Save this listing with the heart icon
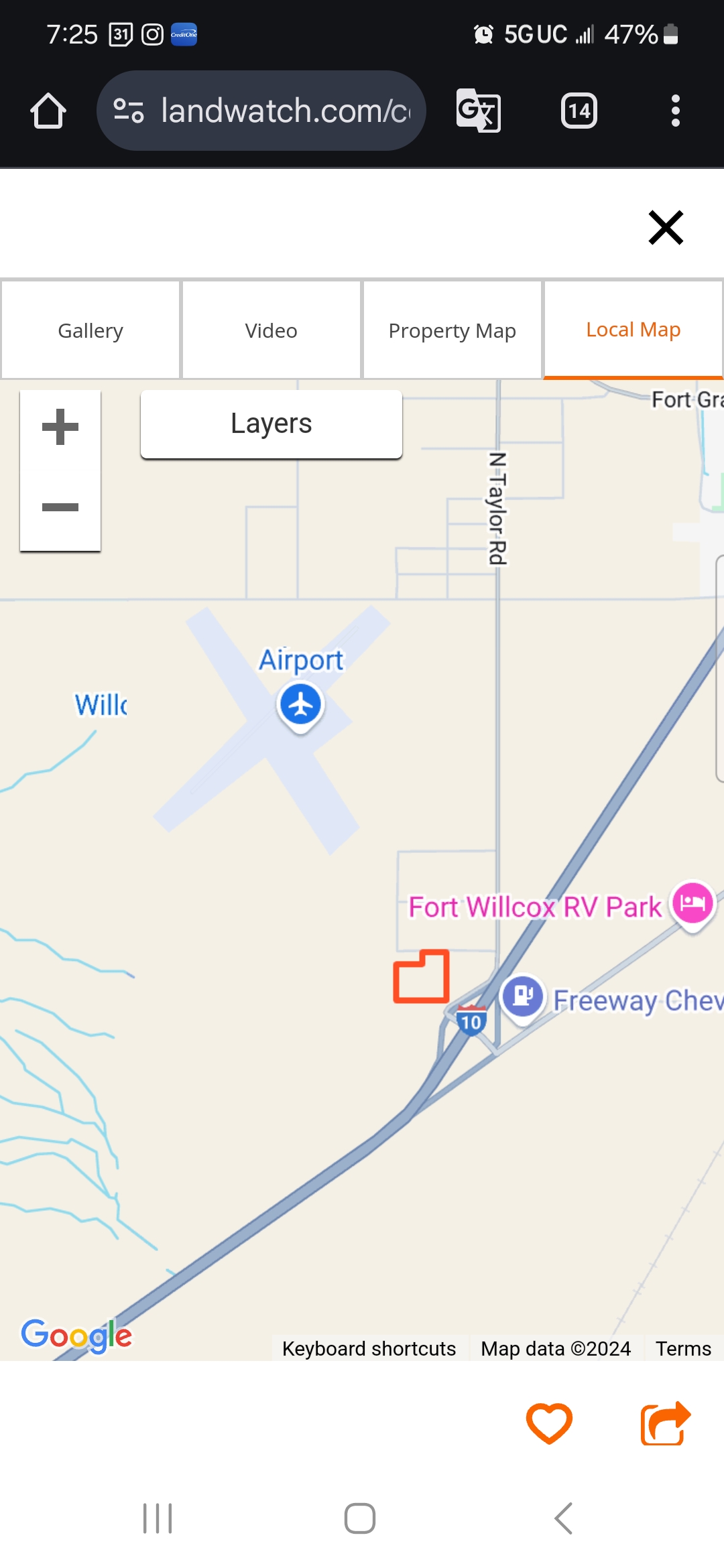Viewport: 724px width, 1568px height. coord(549,1423)
